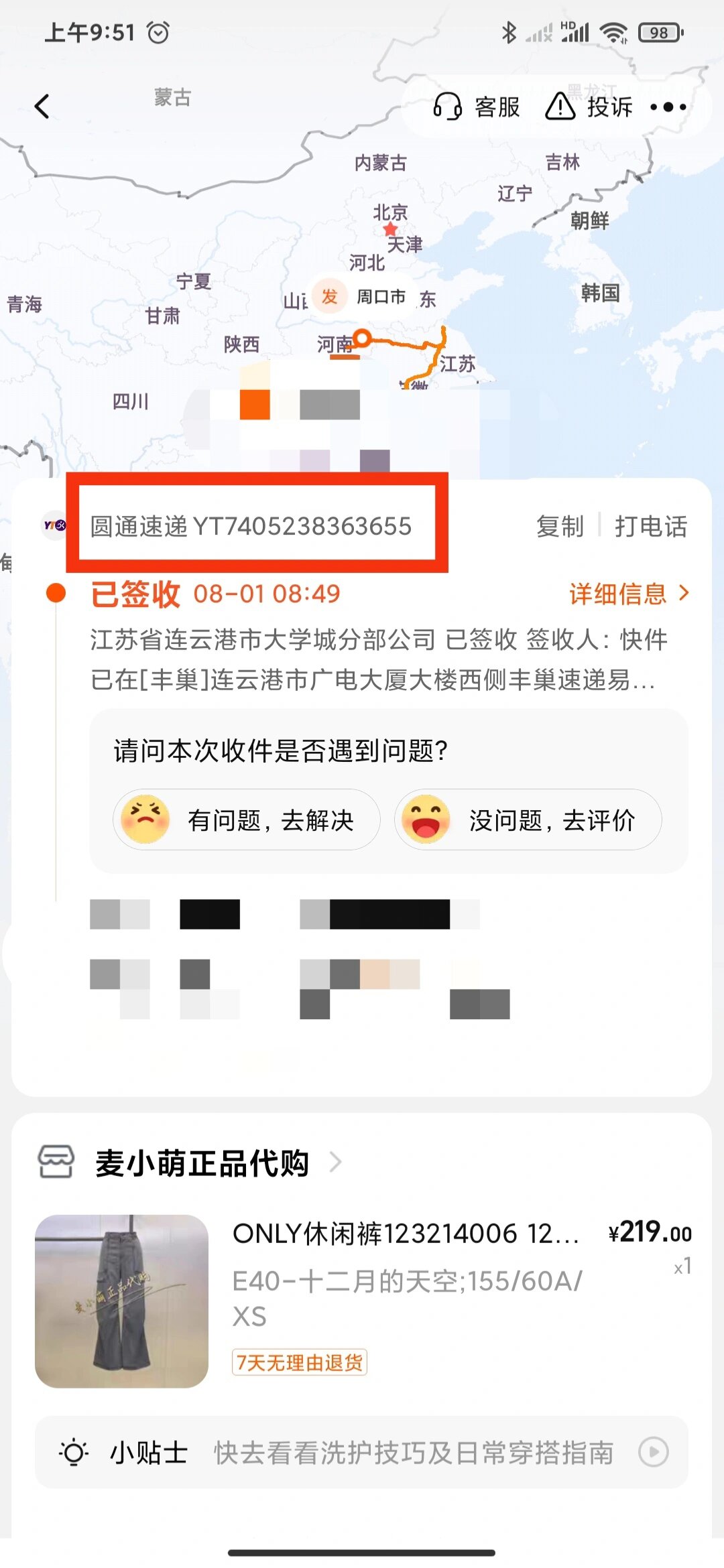Contact 客服 customer service

tap(477, 107)
